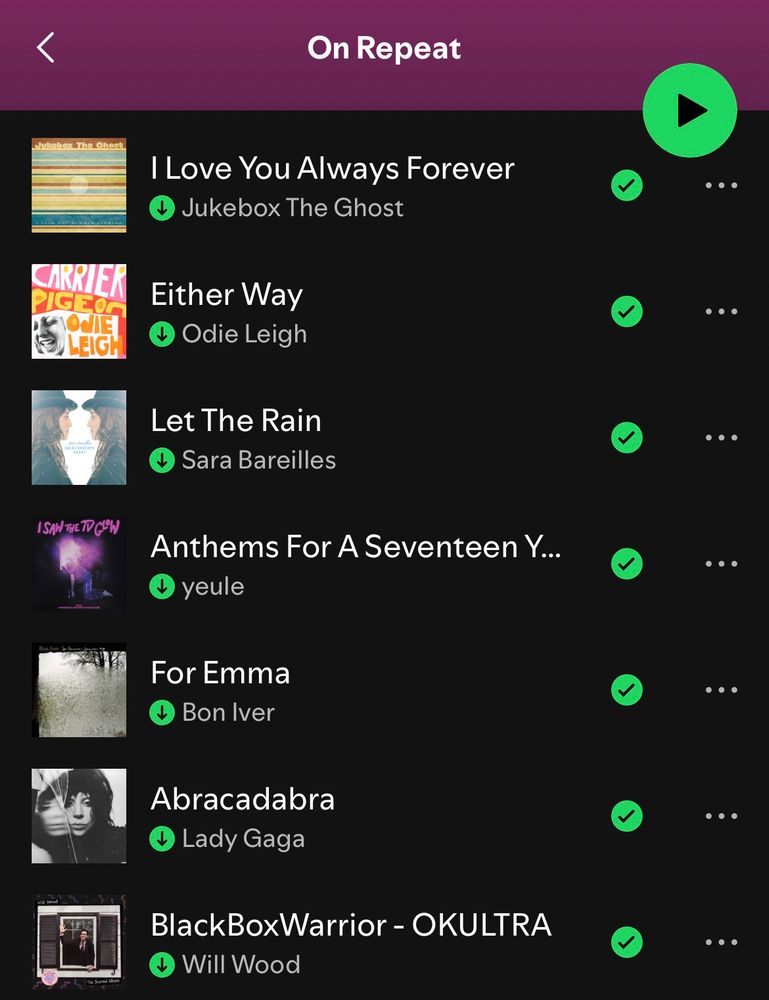The image size is (769, 1000).
Task: Play the yeule track Anthems For A Seventeen
Action: 355,547
